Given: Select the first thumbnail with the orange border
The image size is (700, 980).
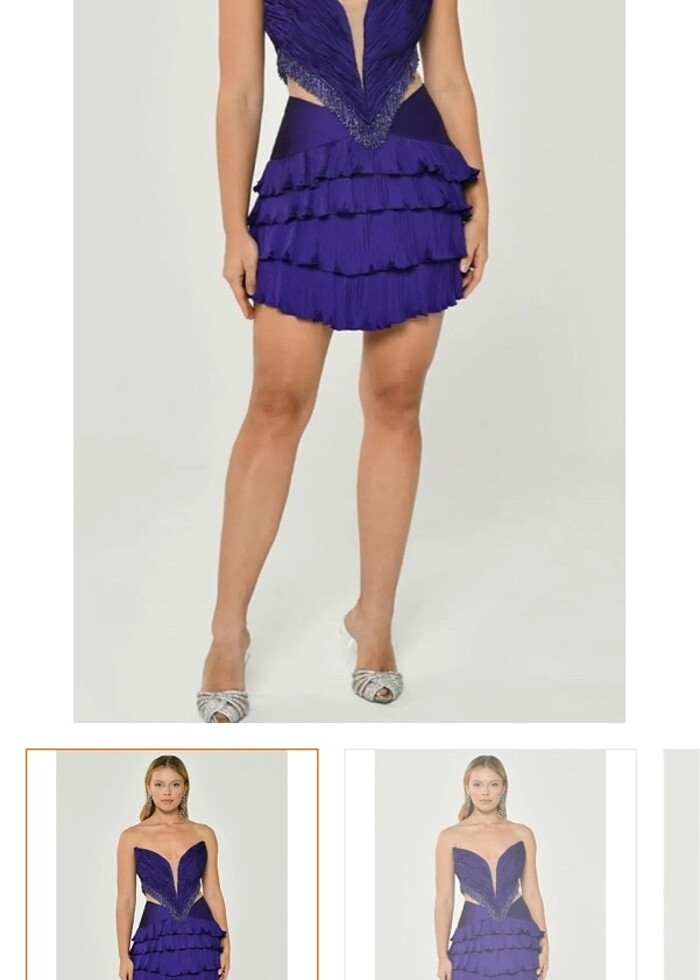Looking at the screenshot, I should coord(172,865).
